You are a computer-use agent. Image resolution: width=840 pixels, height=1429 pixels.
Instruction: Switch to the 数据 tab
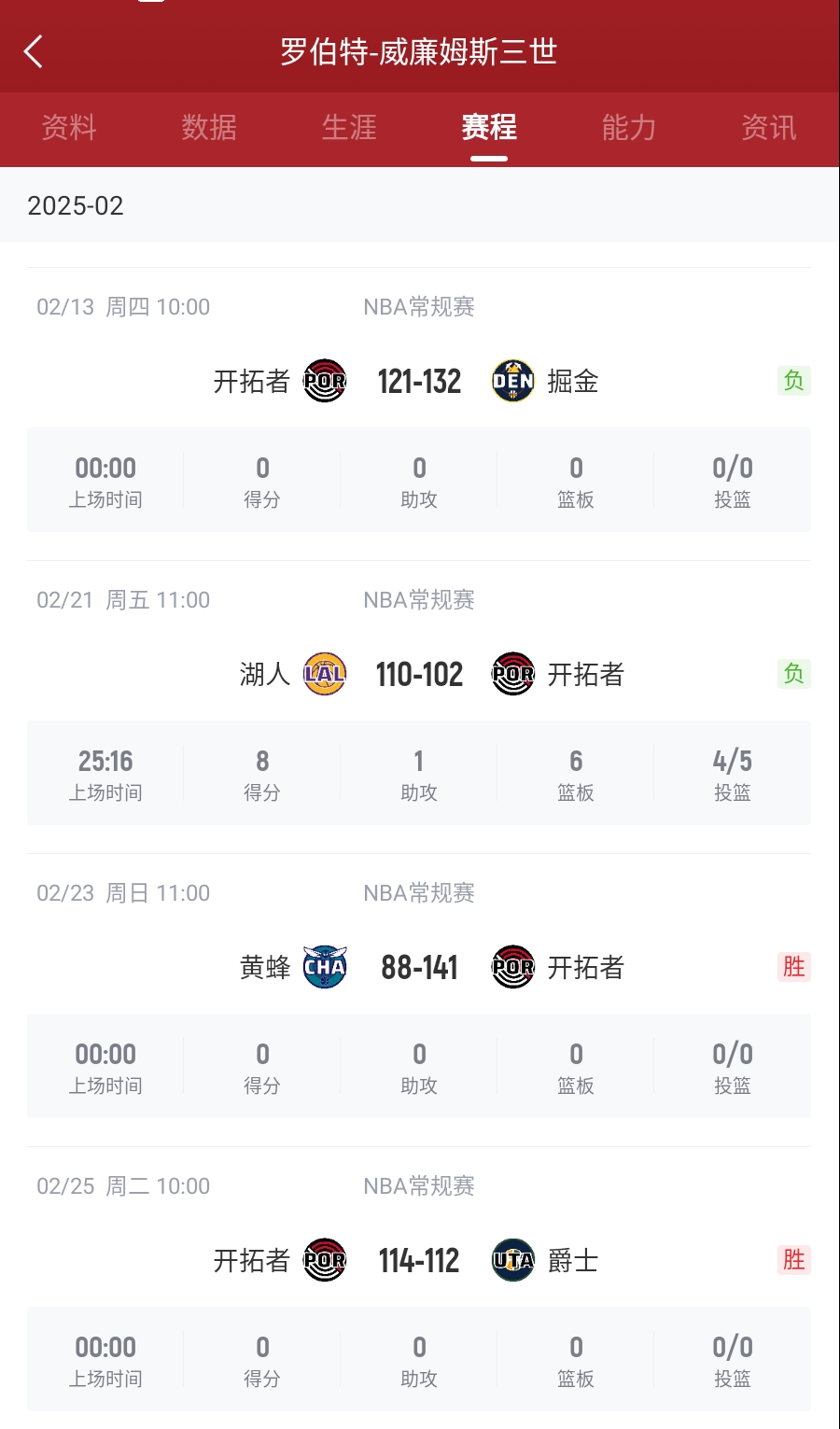pos(209,128)
